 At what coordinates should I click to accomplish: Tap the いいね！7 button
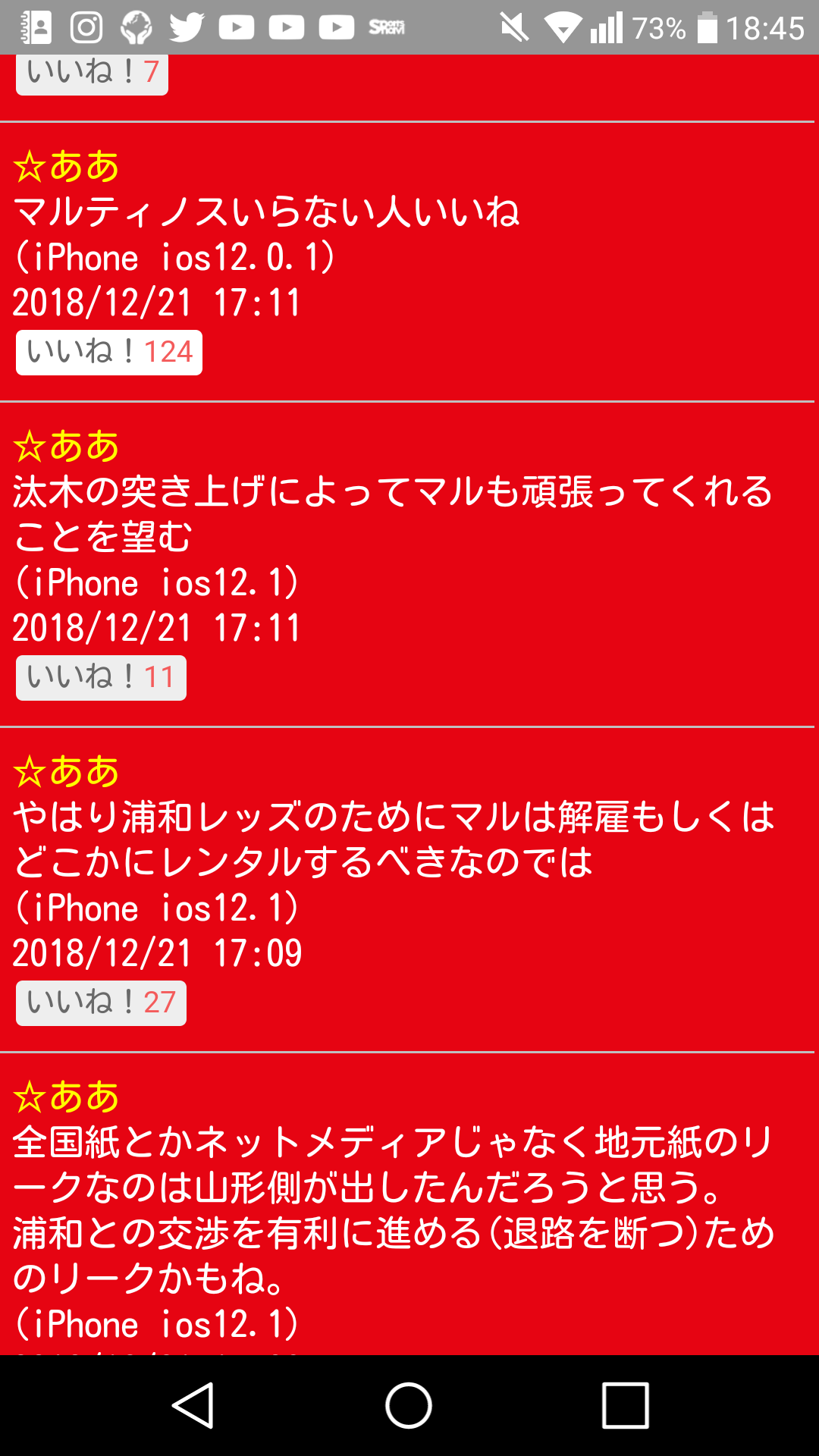(x=92, y=74)
